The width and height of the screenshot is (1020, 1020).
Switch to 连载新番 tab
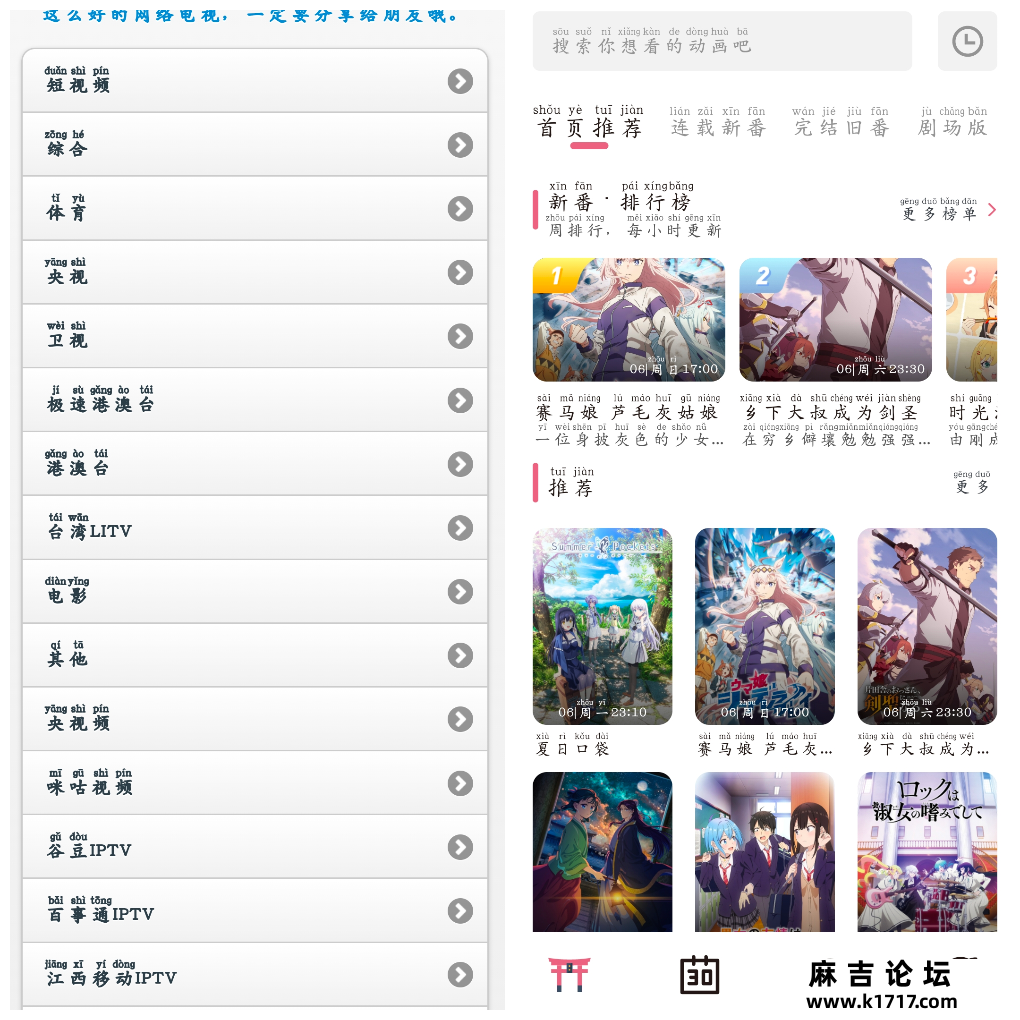(x=717, y=124)
